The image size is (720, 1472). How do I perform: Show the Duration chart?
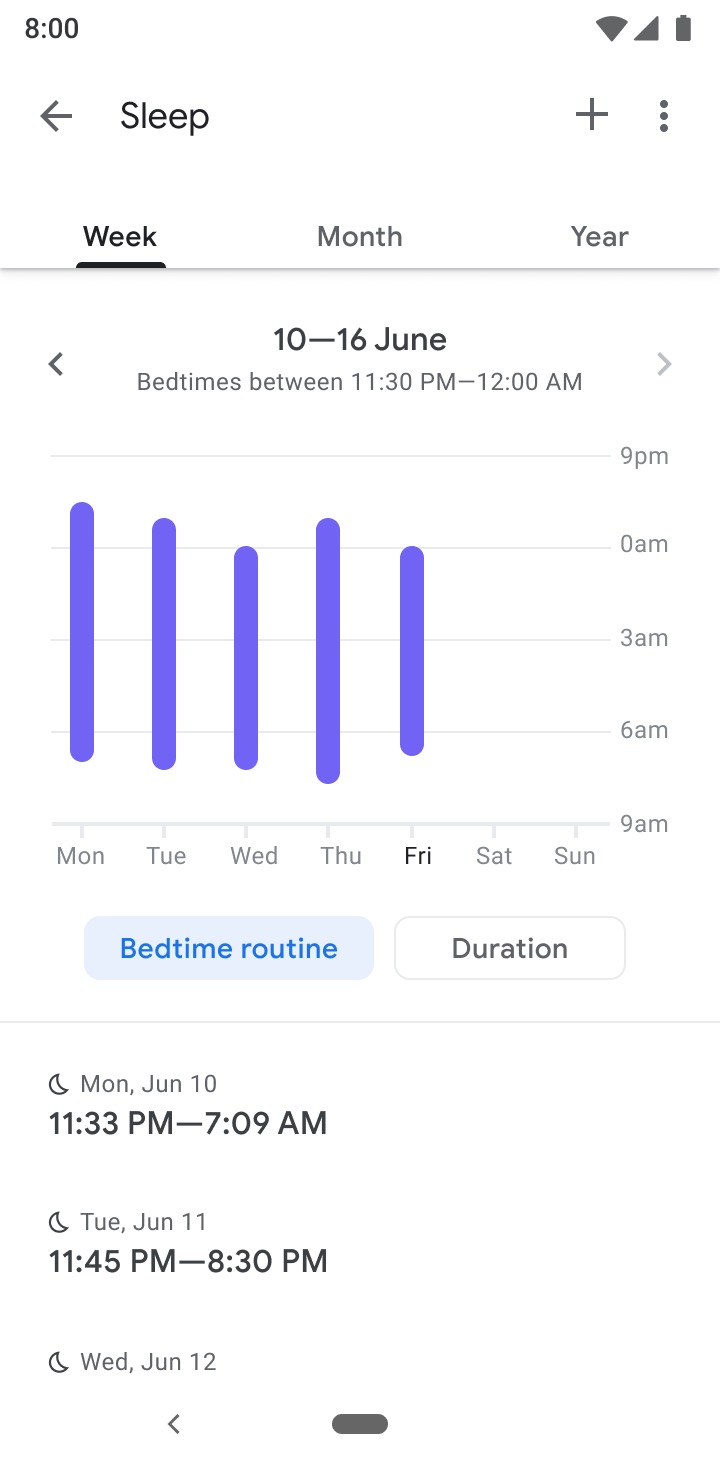tap(510, 948)
